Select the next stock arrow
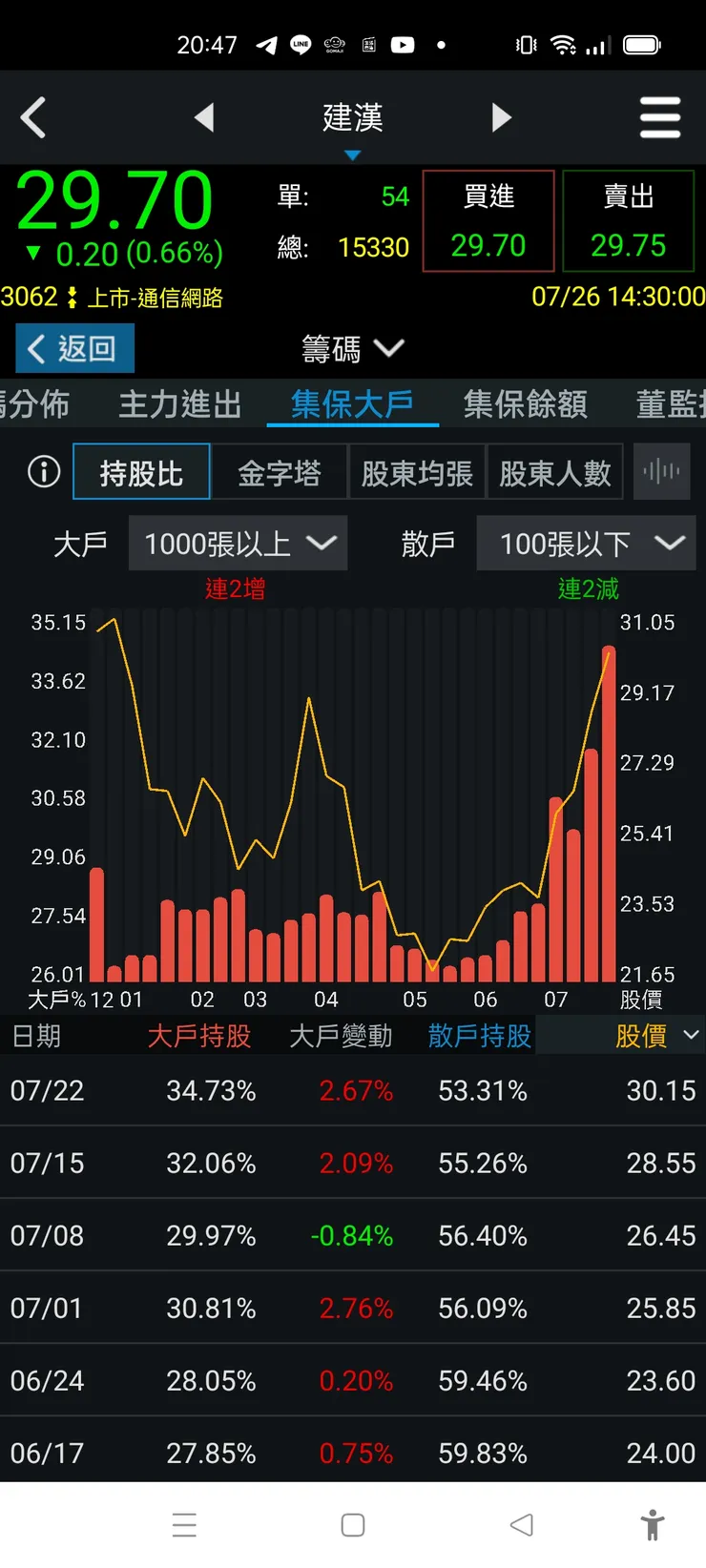The width and height of the screenshot is (706, 1568). point(503,116)
